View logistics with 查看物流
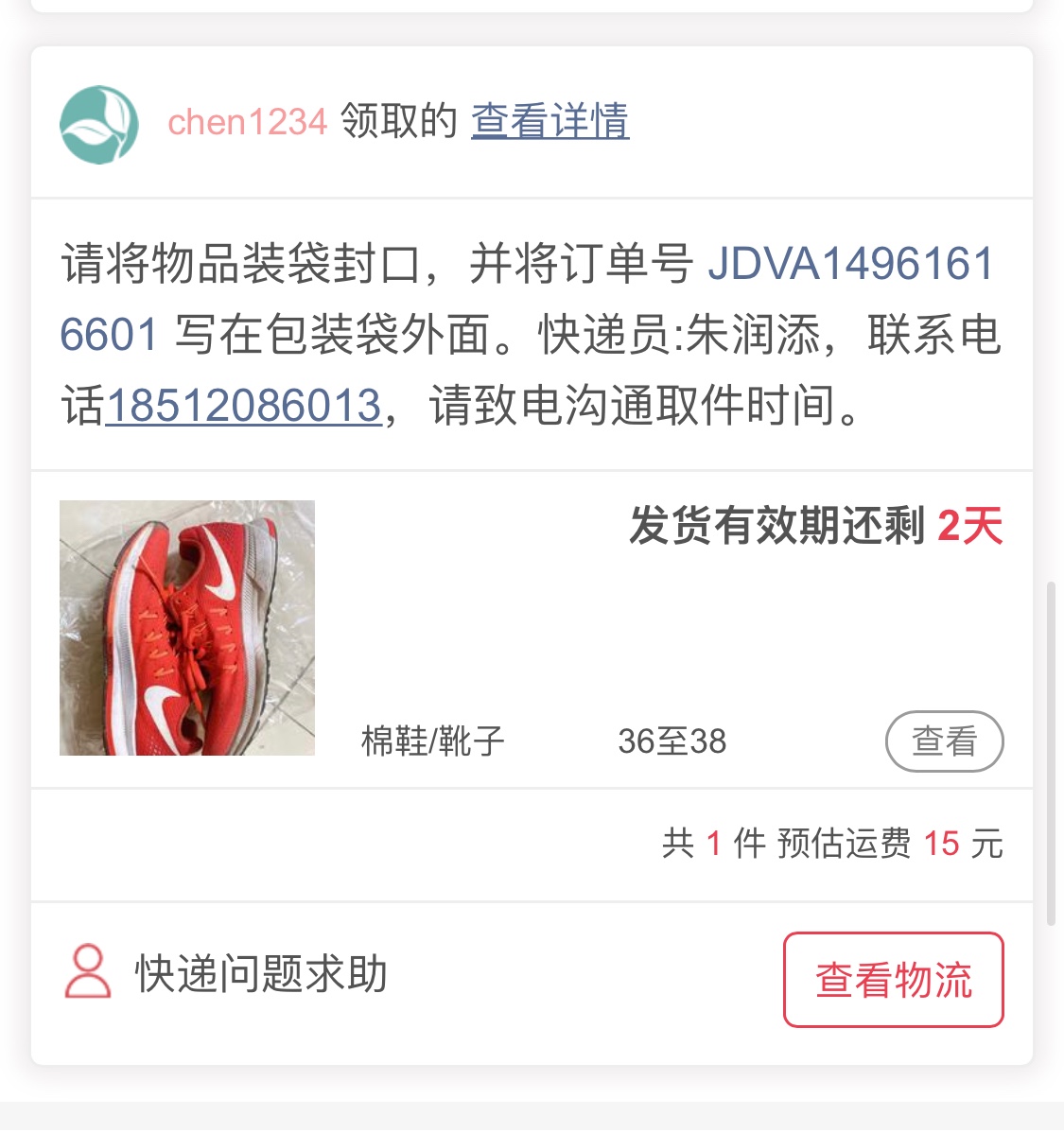Image resolution: width=1064 pixels, height=1133 pixels. click(892, 980)
